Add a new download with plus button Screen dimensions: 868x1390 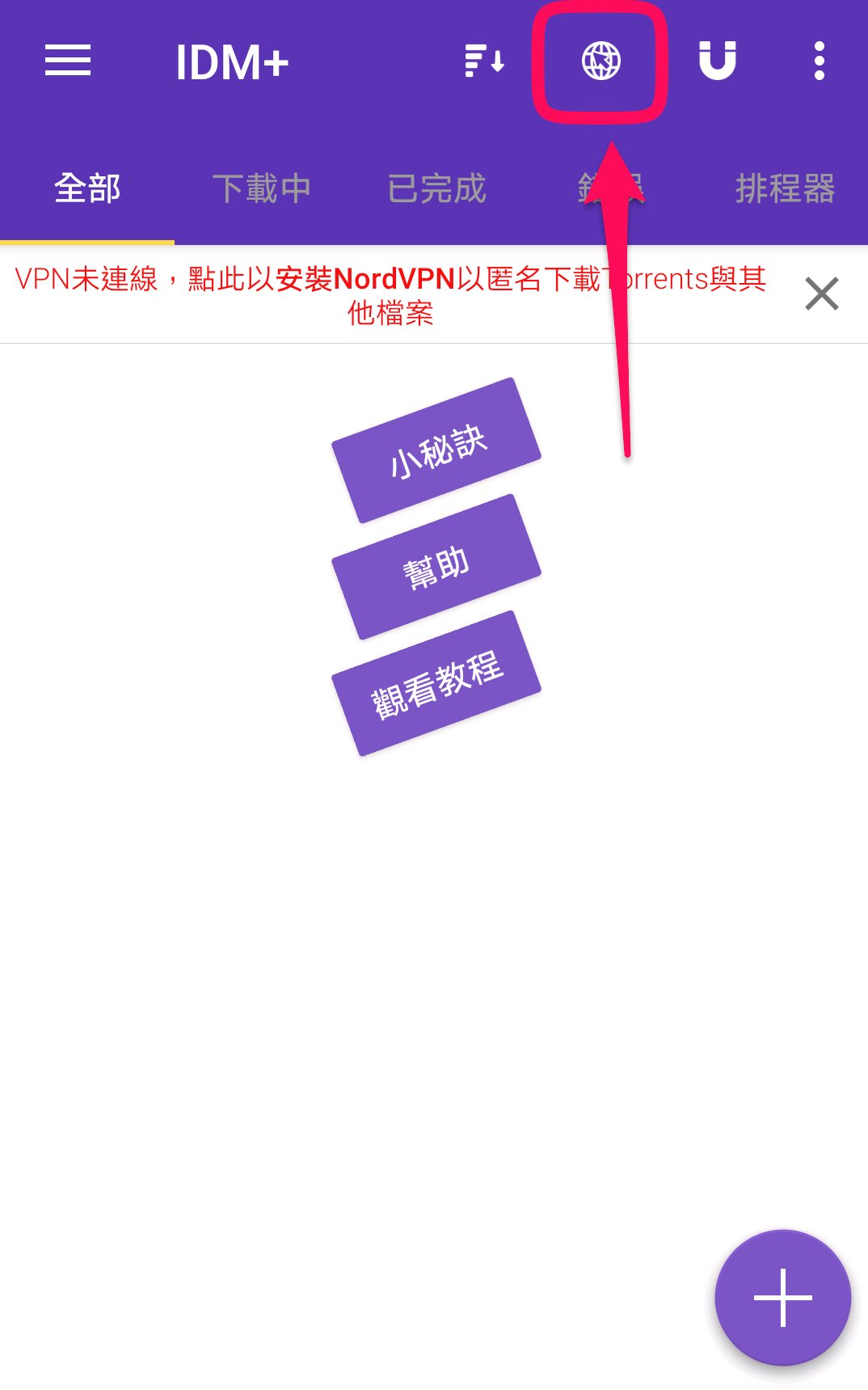coord(782,1297)
